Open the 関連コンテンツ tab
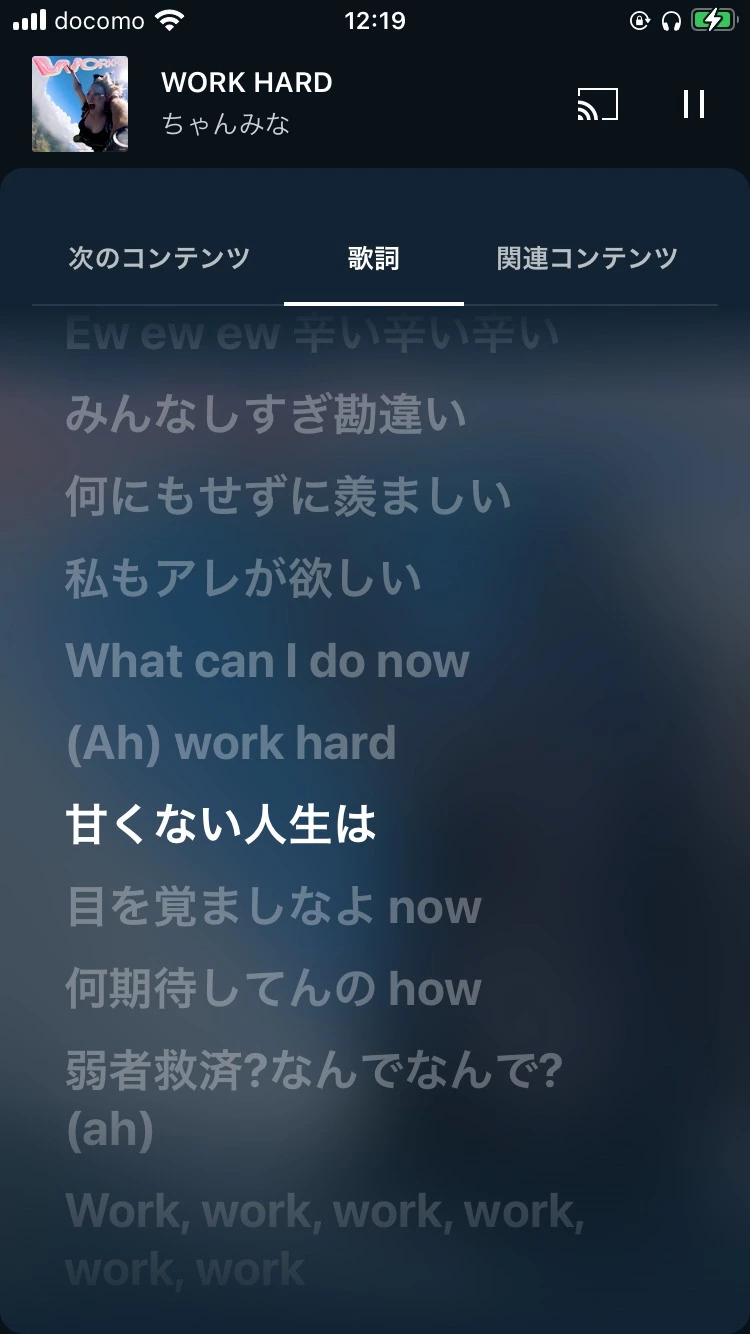The width and height of the screenshot is (750, 1334). point(585,257)
